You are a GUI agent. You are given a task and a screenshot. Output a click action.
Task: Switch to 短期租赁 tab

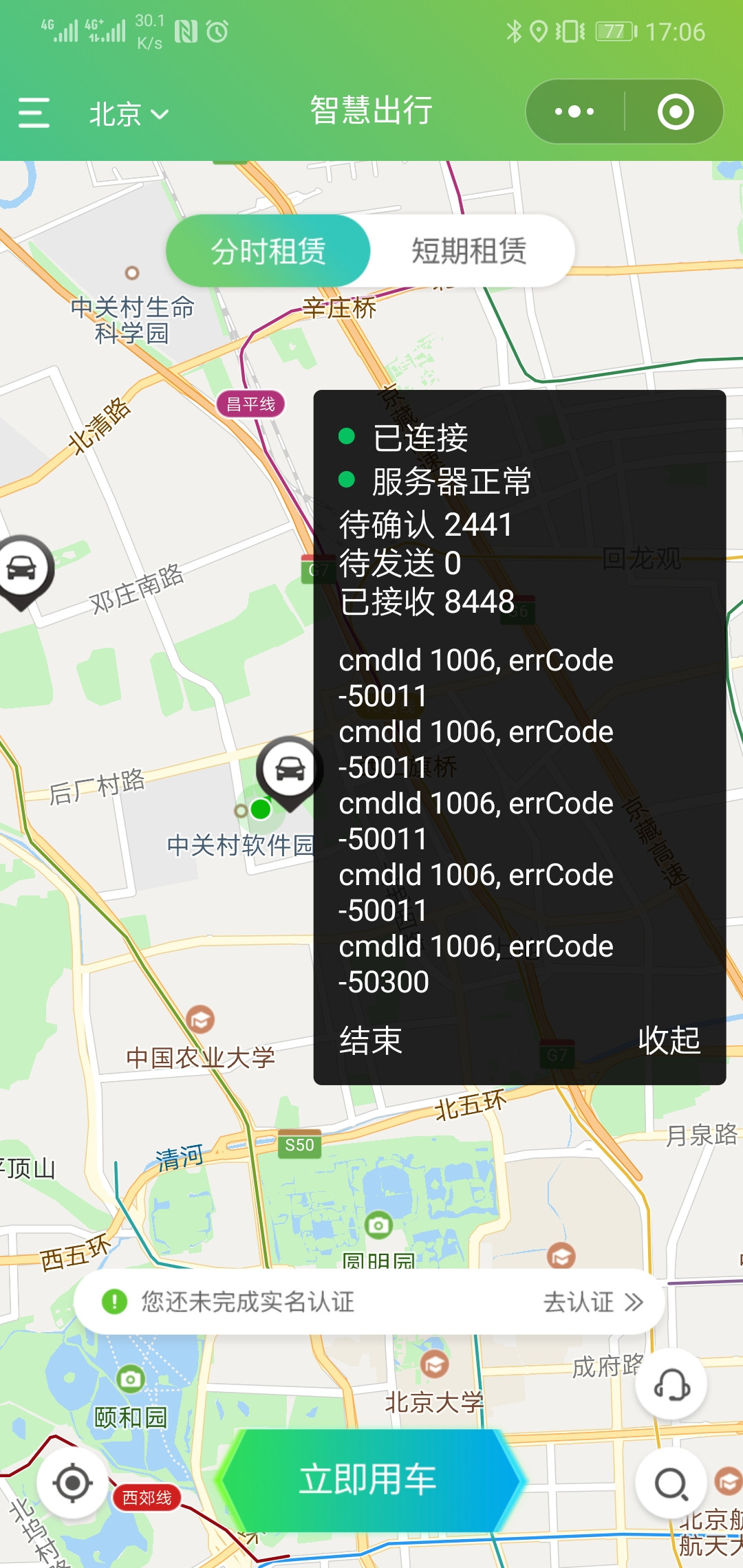(x=469, y=251)
